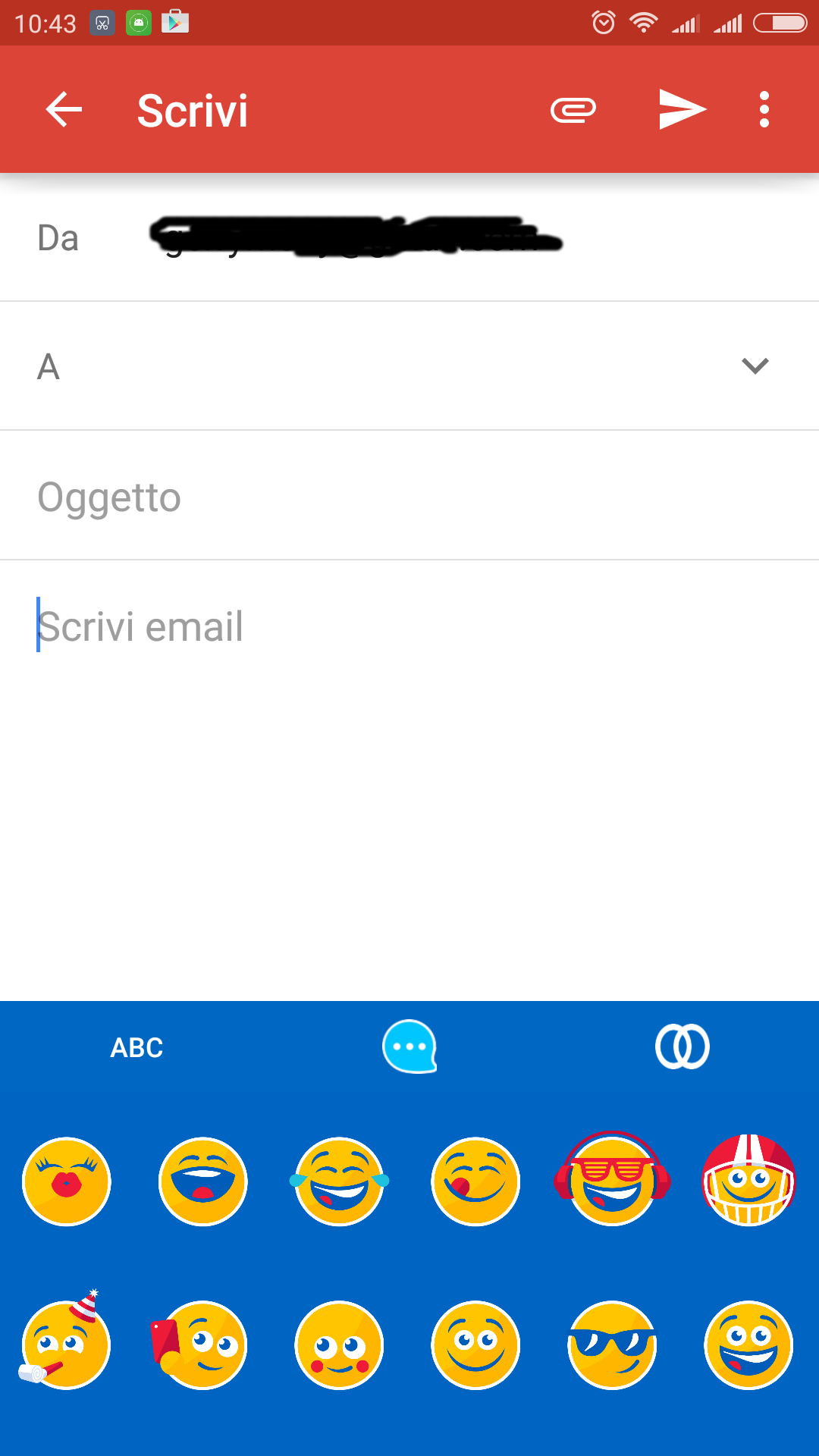
Task: Insert the party hat emoji
Action: tap(64, 1341)
